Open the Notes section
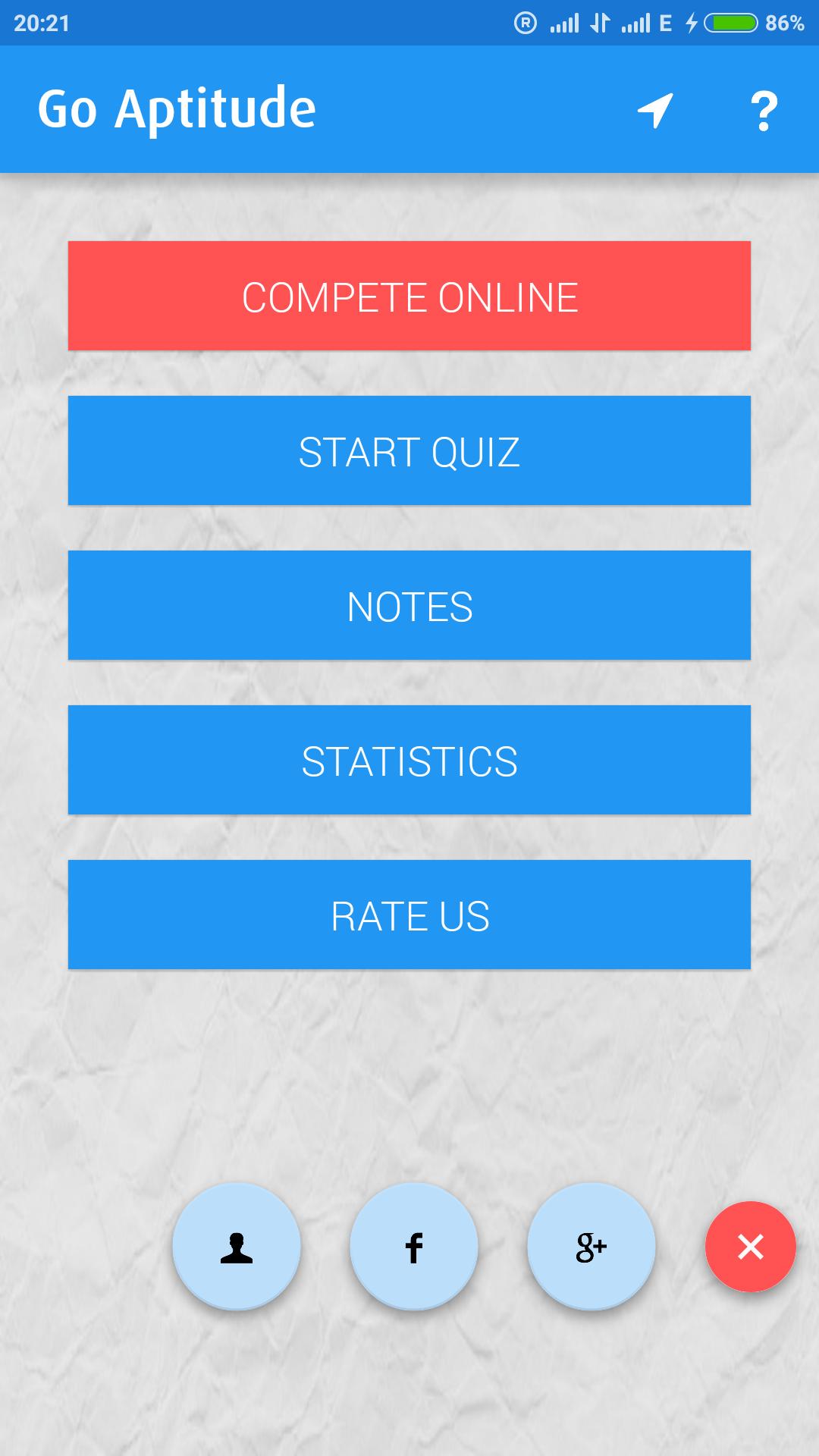Viewport: 819px width, 1456px height. pos(409,605)
